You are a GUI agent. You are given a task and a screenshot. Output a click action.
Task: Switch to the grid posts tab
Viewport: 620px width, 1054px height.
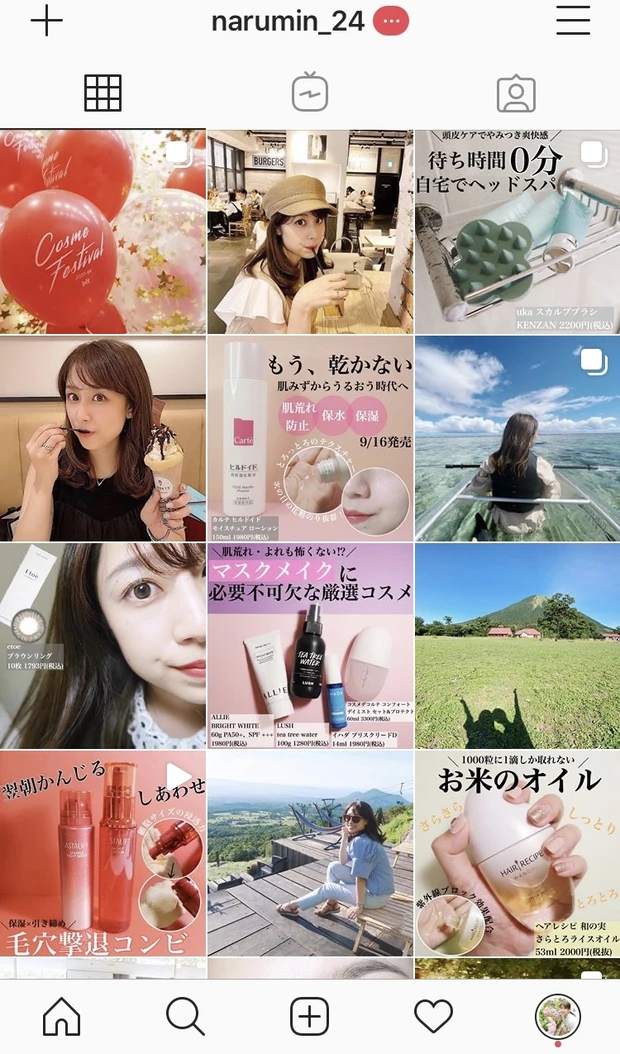[103, 93]
